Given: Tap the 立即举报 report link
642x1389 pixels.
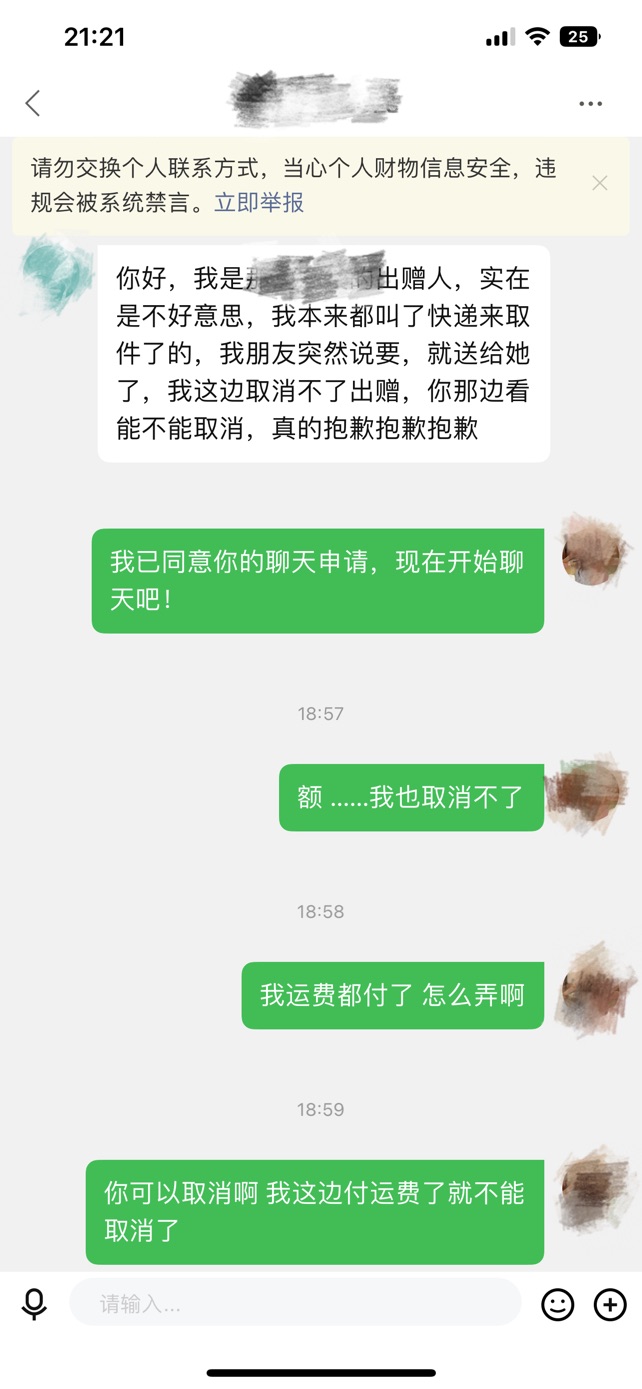Looking at the screenshot, I should pyautogui.click(x=259, y=203).
